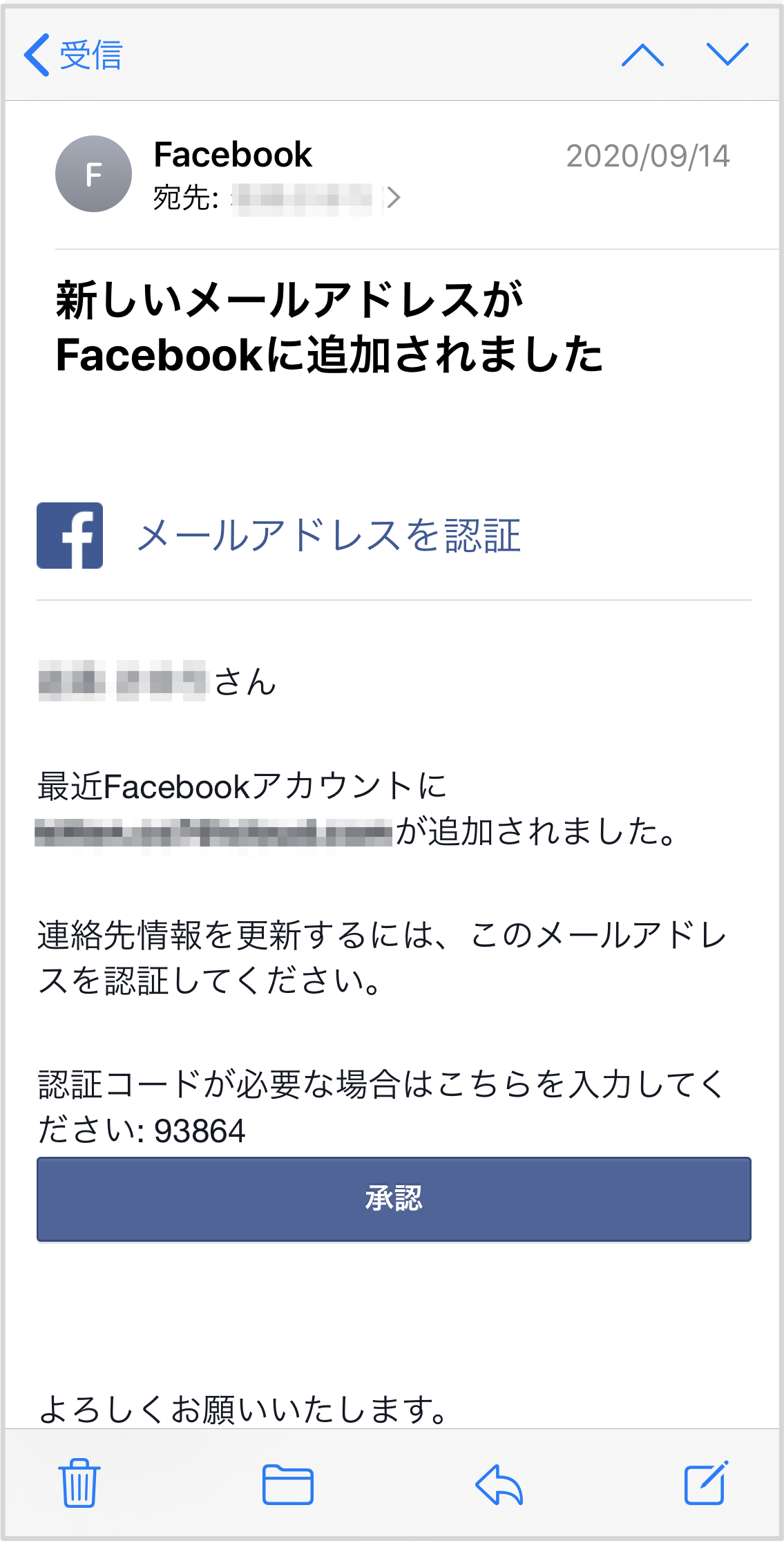Reply to the Facebook email

[x=499, y=1484]
